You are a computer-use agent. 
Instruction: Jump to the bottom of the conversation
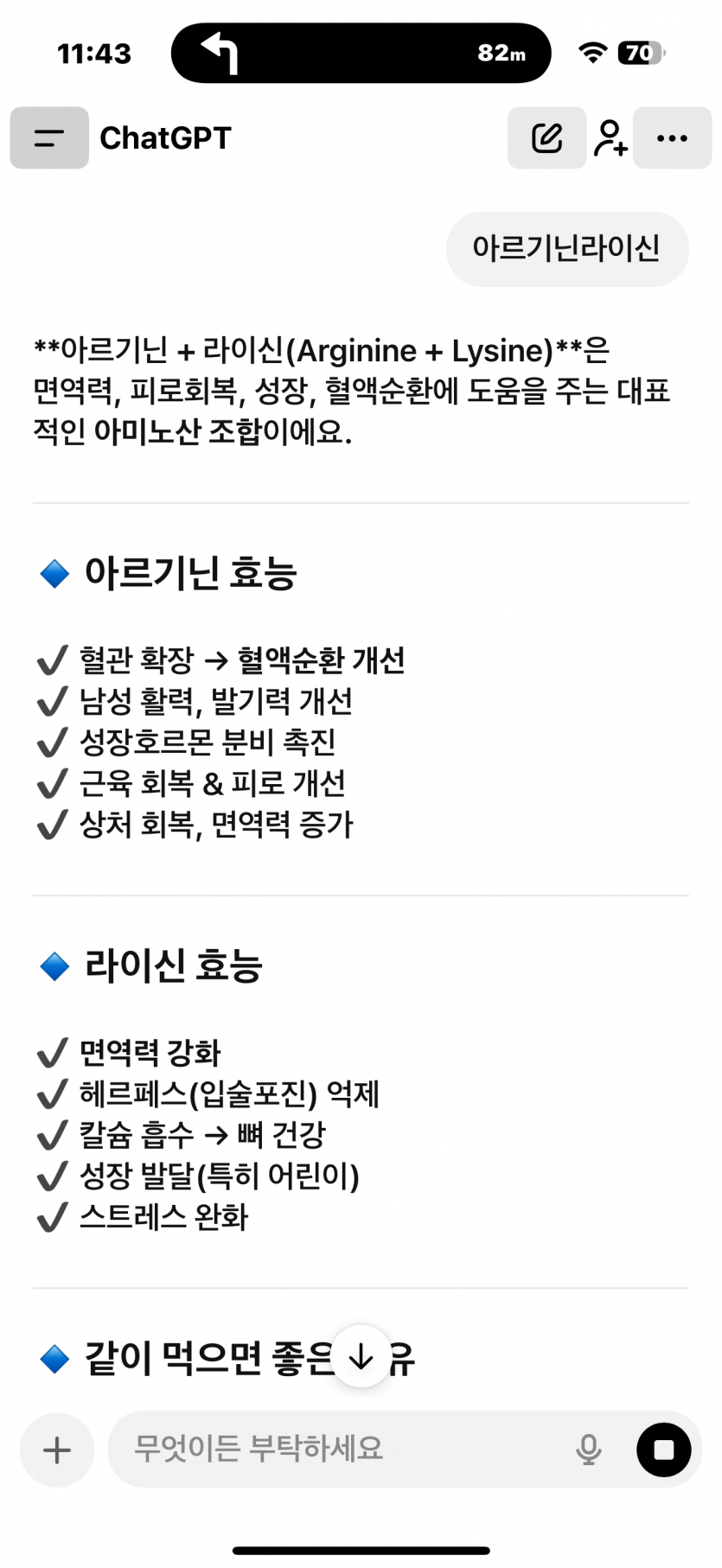pyautogui.click(x=361, y=1356)
